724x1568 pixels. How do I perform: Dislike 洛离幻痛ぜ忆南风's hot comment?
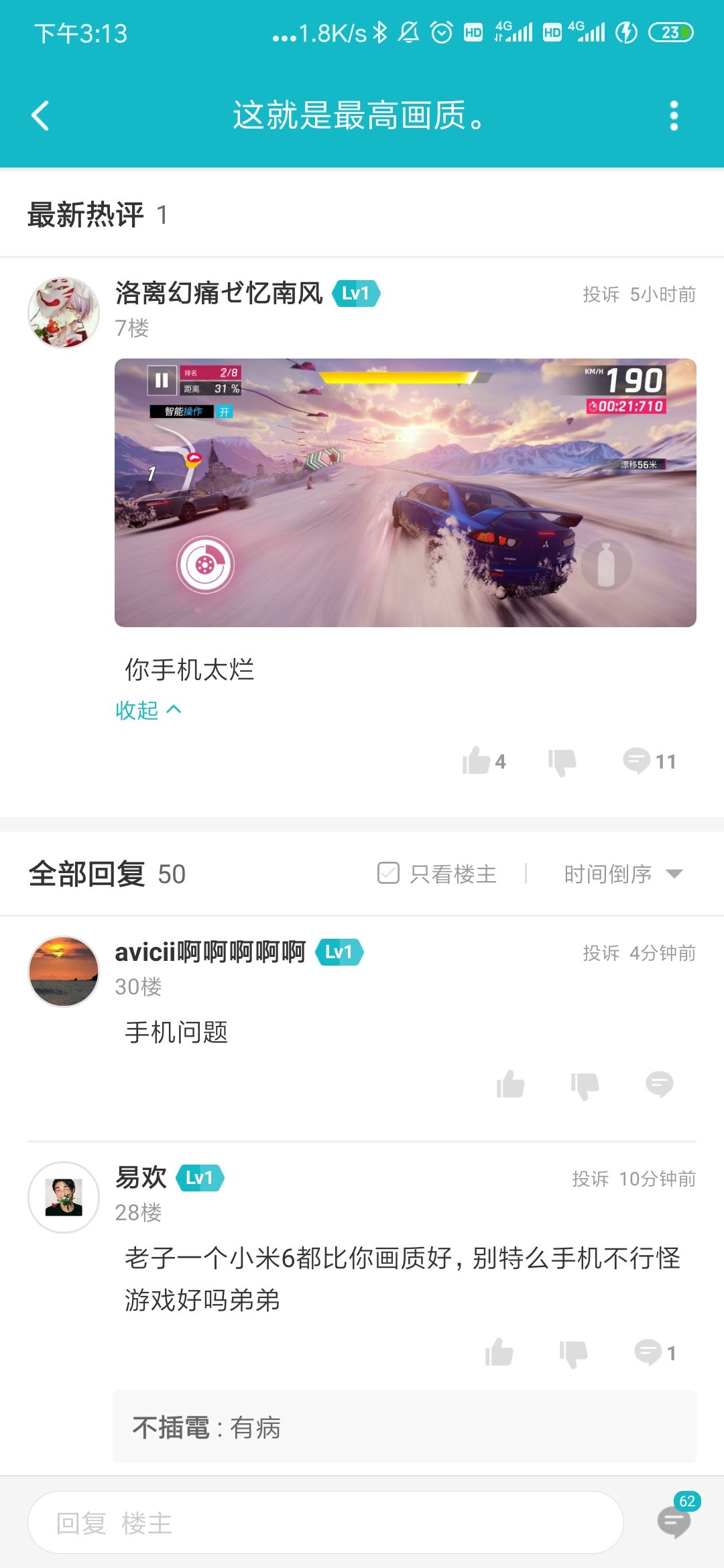point(562,761)
